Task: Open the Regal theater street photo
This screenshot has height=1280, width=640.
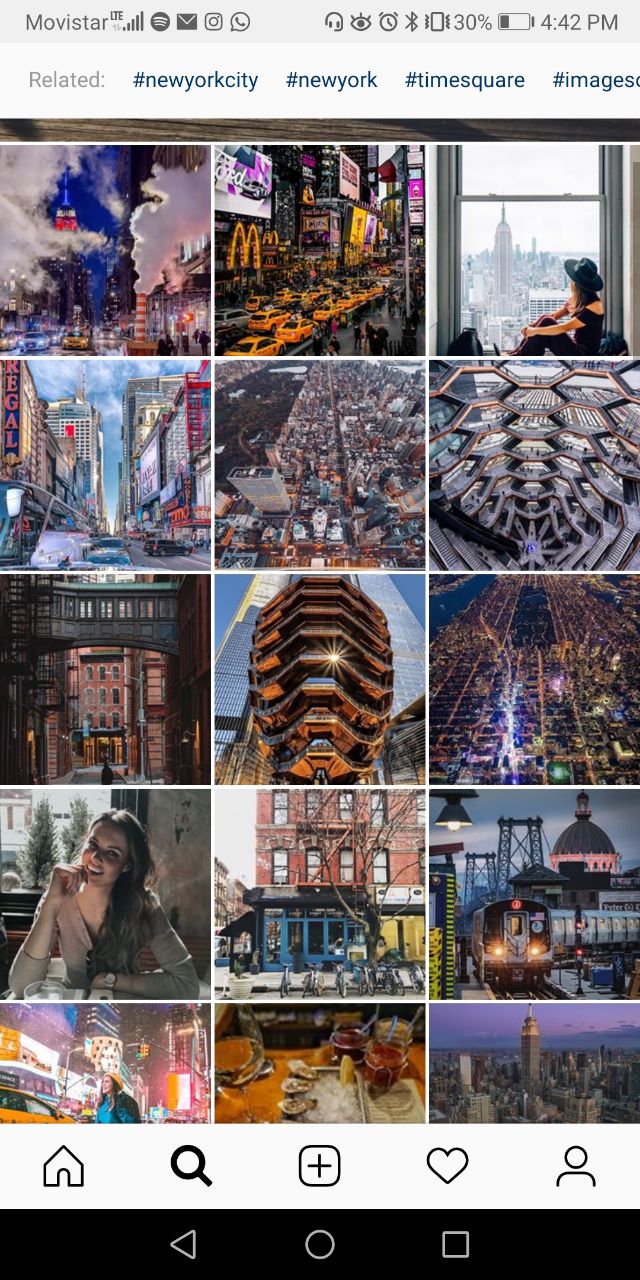Action: pyautogui.click(x=105, y=465)
